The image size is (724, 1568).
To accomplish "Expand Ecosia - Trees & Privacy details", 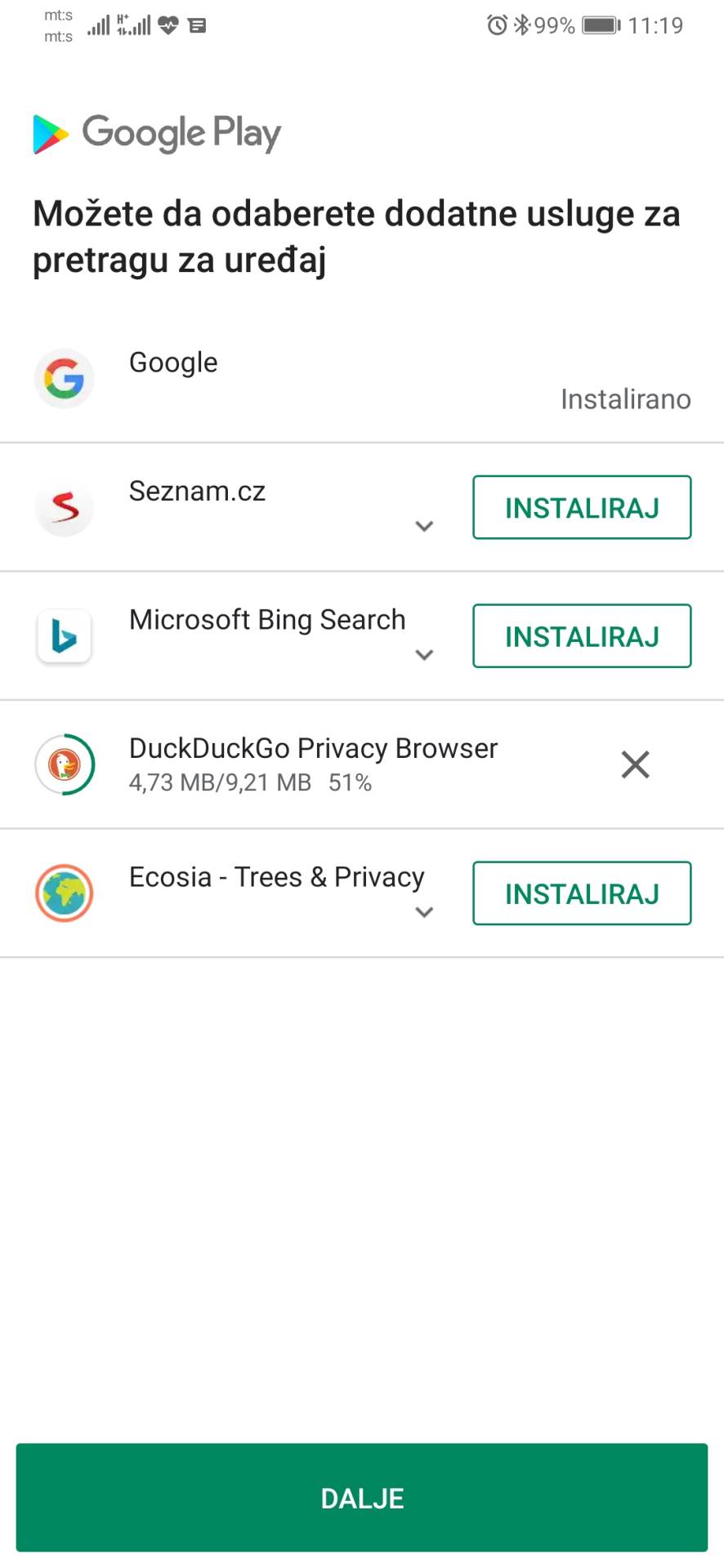I will click(x=423, y=911).
